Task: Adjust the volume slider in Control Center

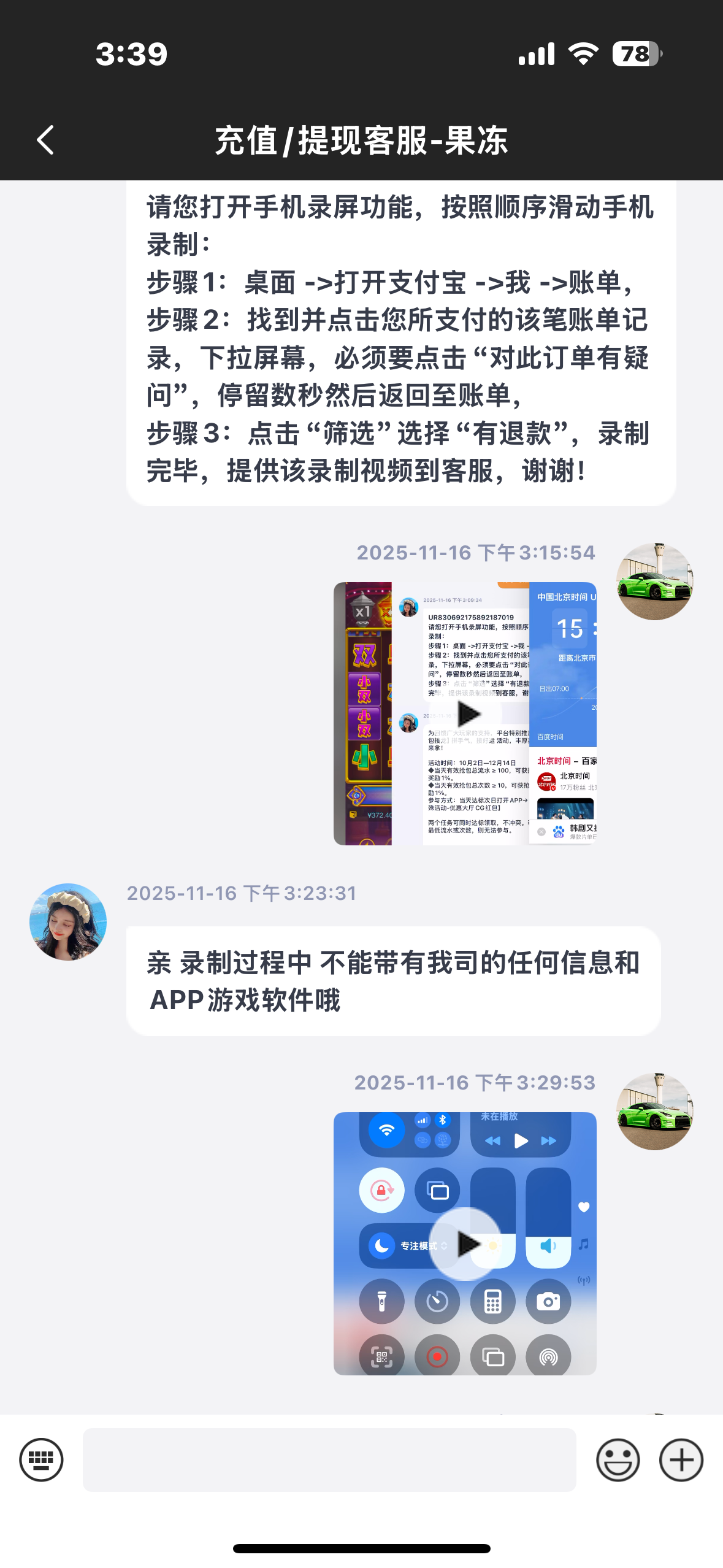Action: [x=548, y=1216]
